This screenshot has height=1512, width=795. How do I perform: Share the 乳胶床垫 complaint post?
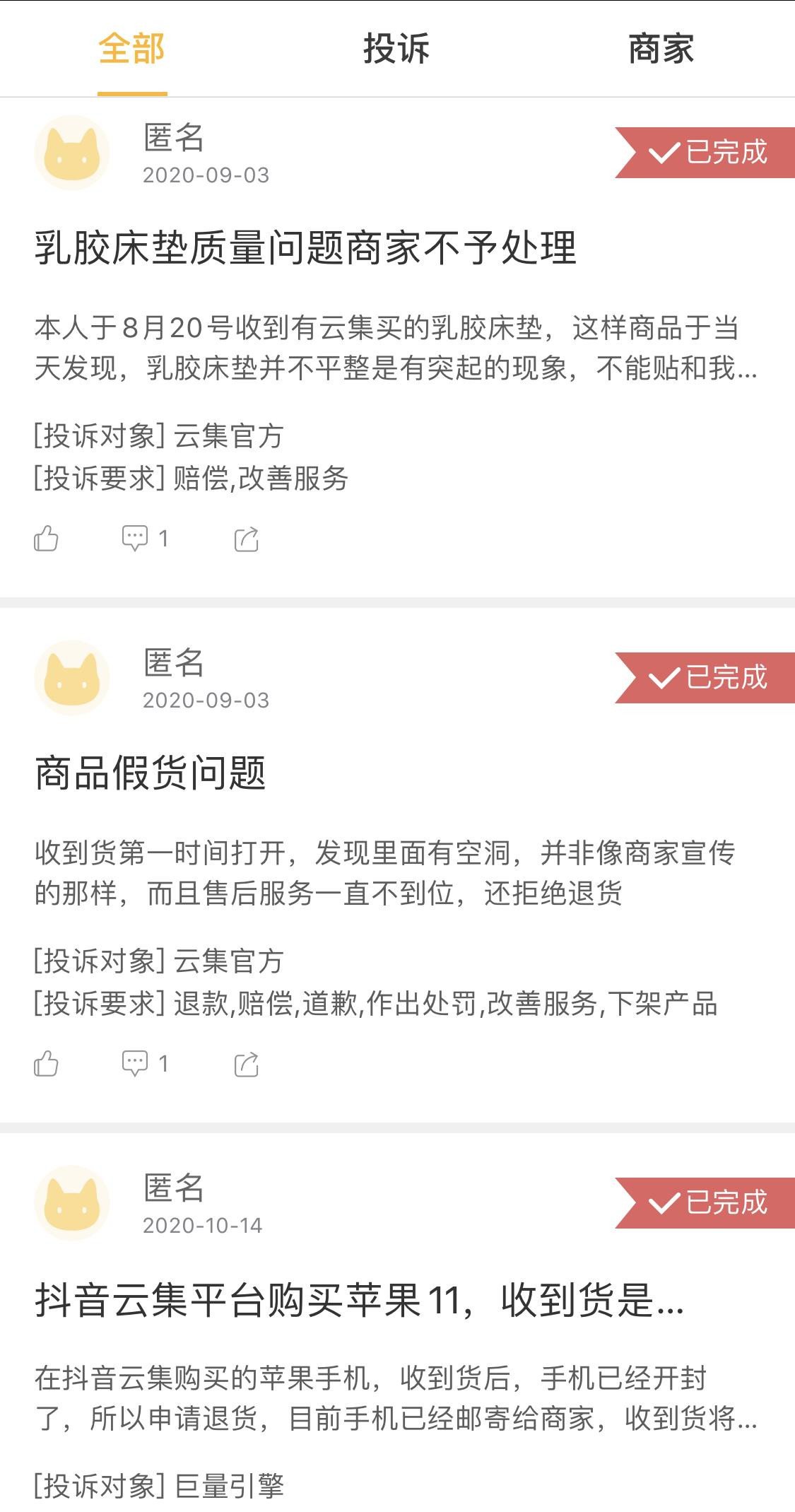coord(246,539)
